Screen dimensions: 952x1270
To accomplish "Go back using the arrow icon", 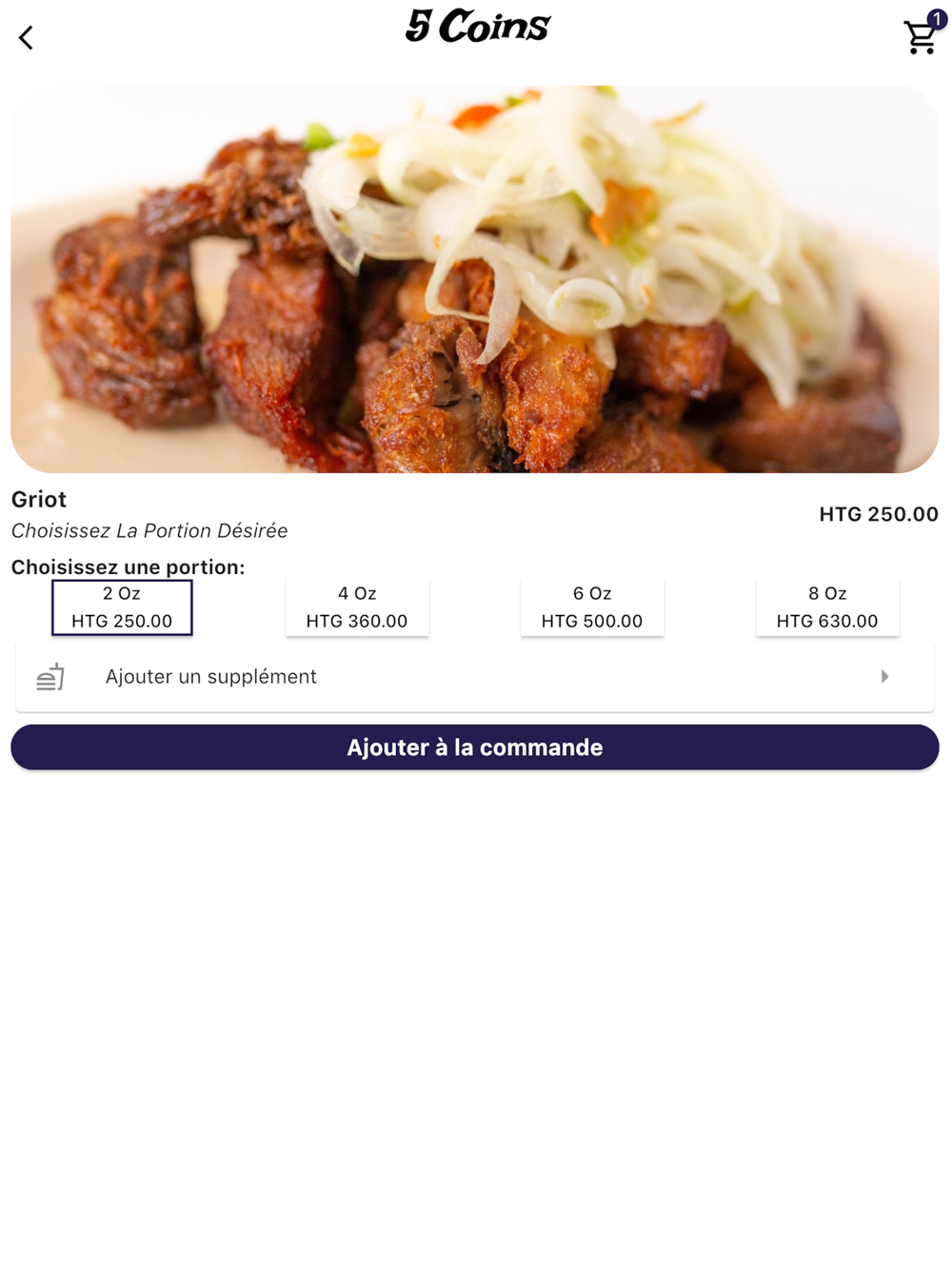I will pos(27,38).
